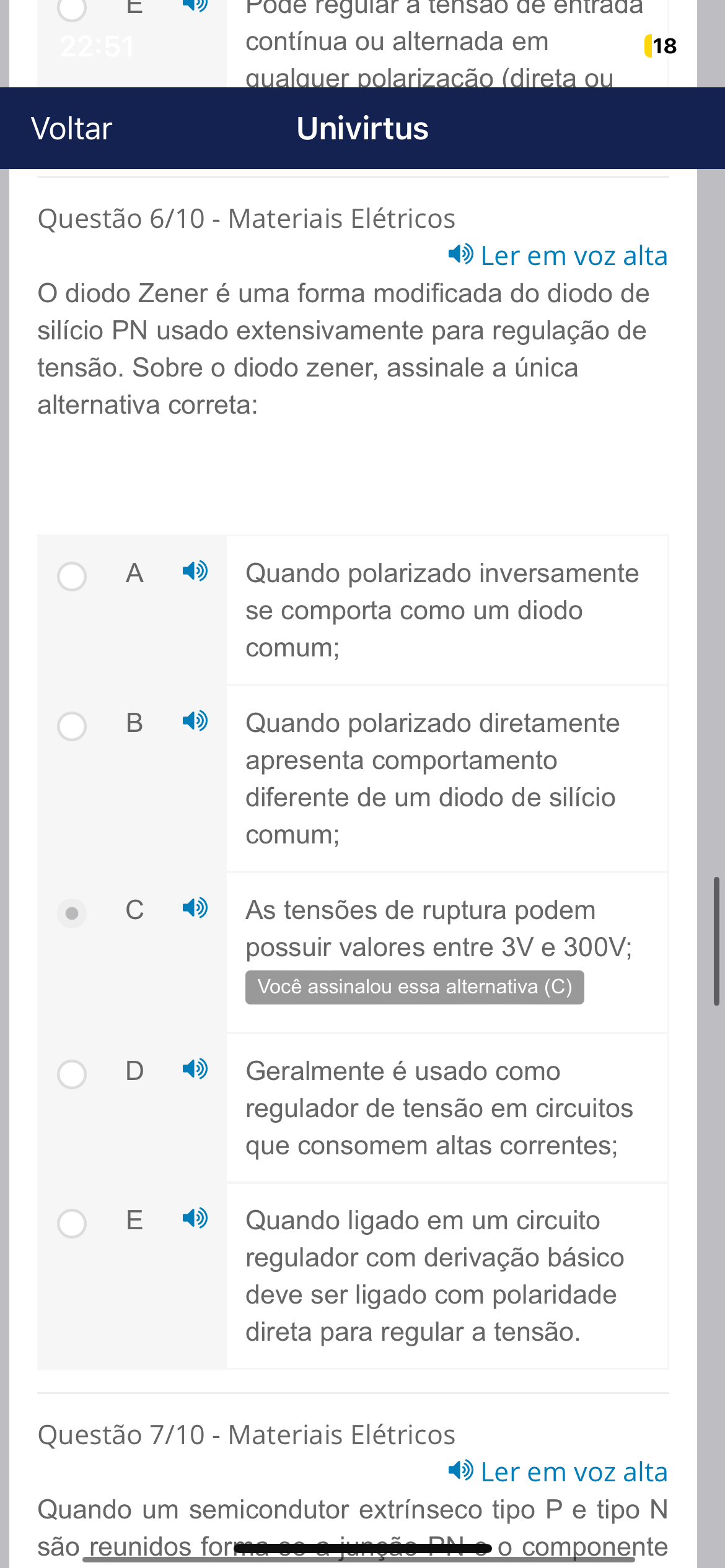Play audio for alternative A

[x=195, y=571]
